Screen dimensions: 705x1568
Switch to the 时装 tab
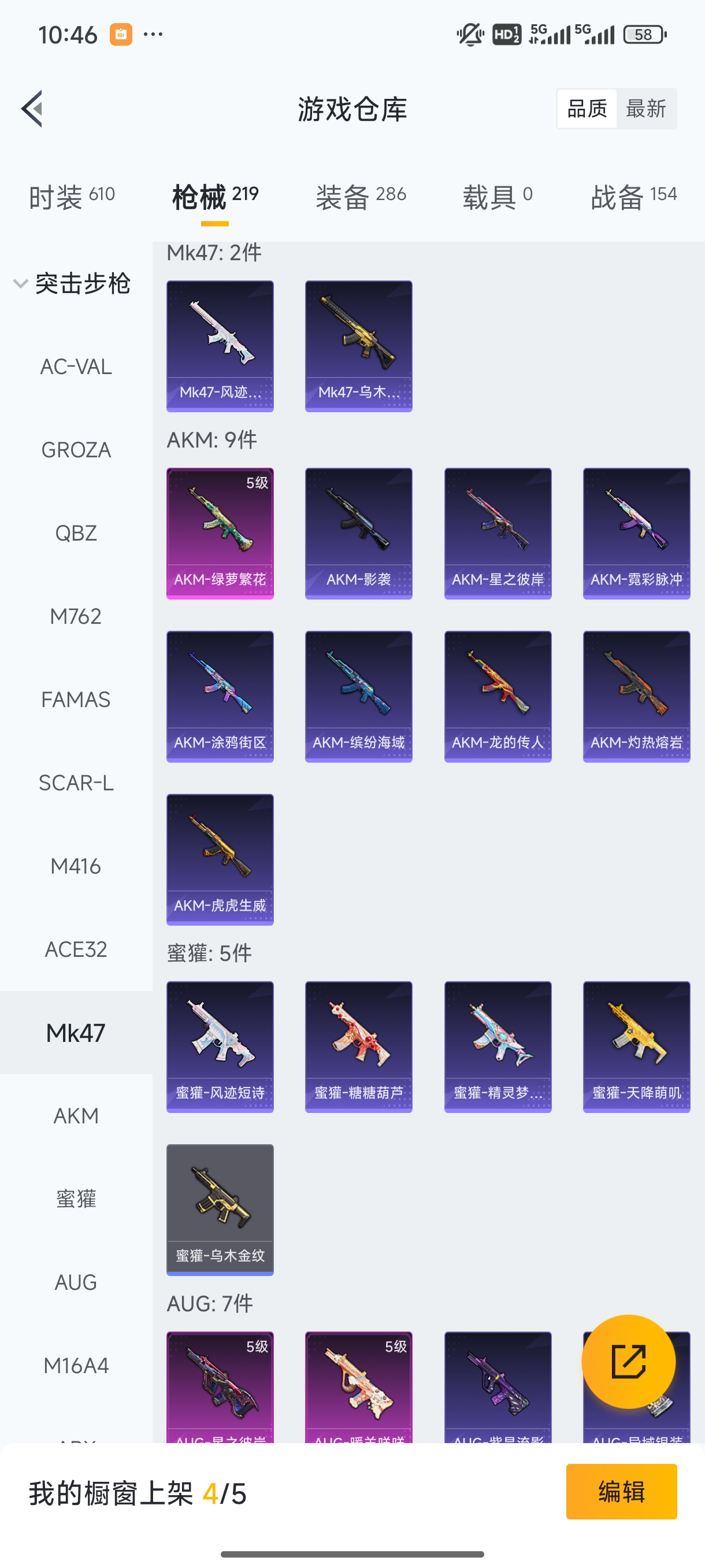(x=72, y=197)
